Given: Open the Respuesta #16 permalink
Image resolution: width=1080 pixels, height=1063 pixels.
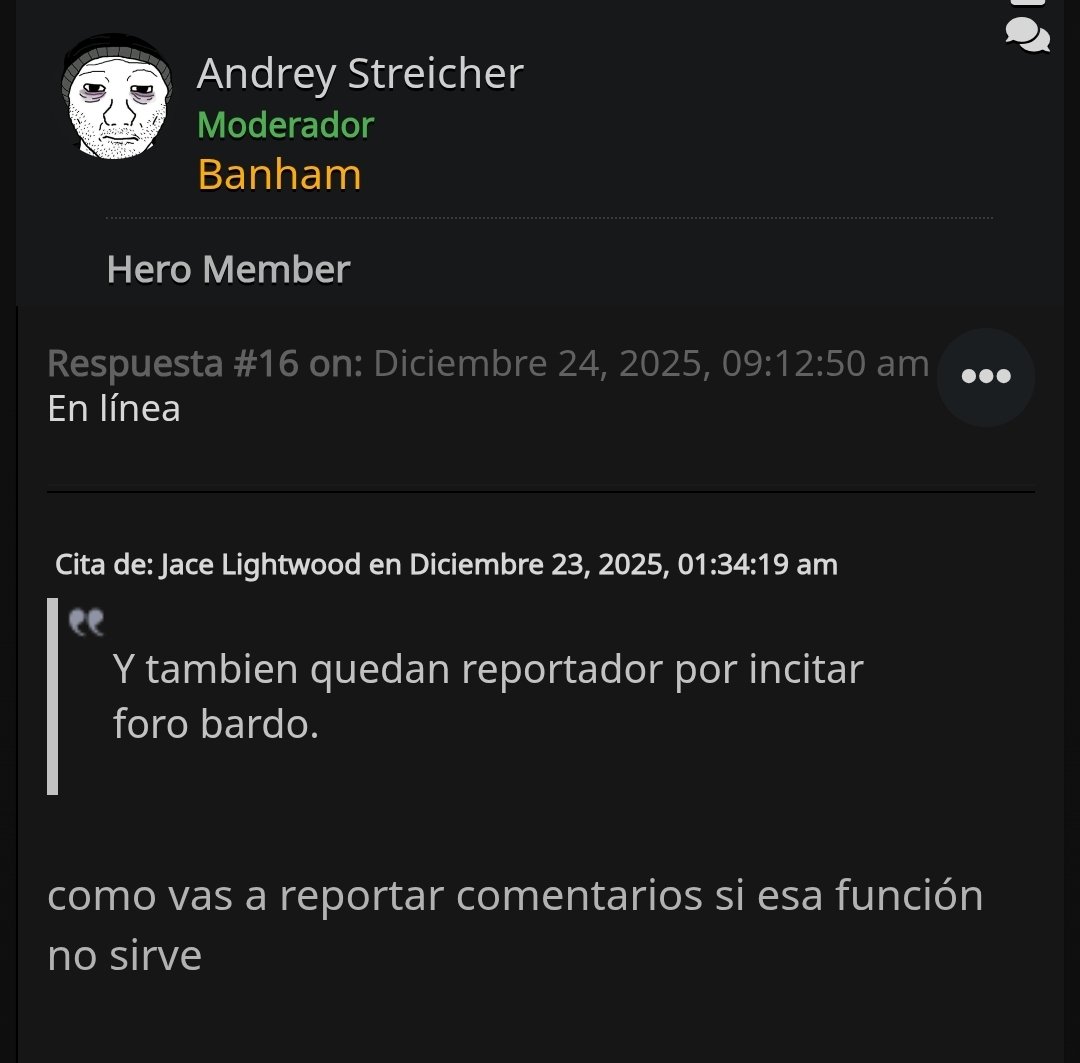Looking at the screenshot, I should point(205,364).
